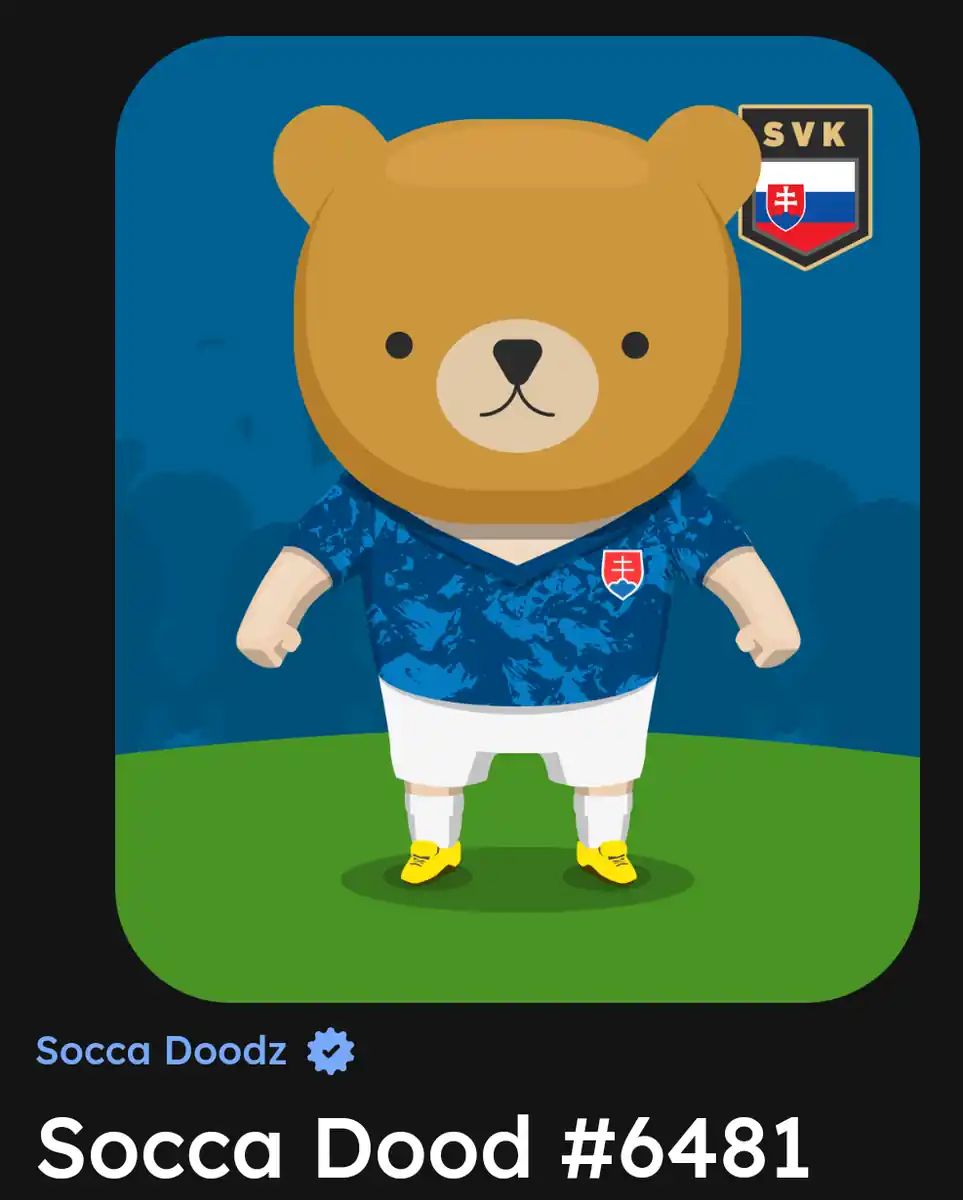963x1200 pixels.
Task: Open the Socca Doodz collection link
Action: 162,1051
